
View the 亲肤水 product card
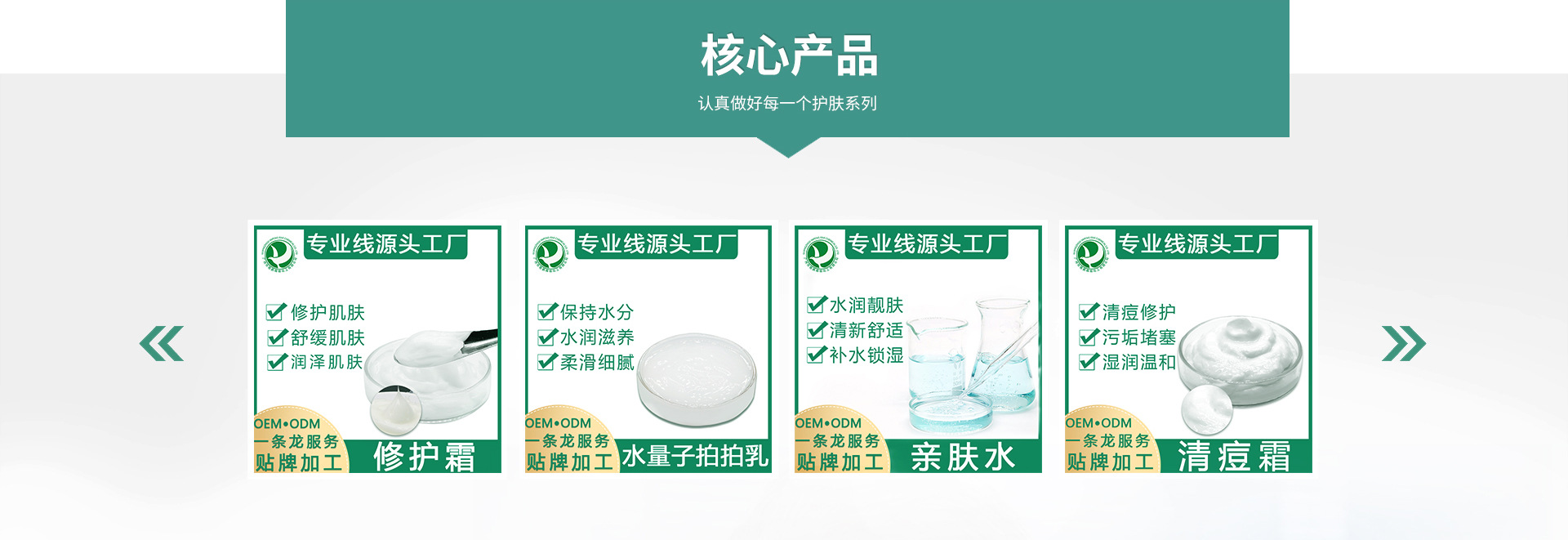pos(918,349)
